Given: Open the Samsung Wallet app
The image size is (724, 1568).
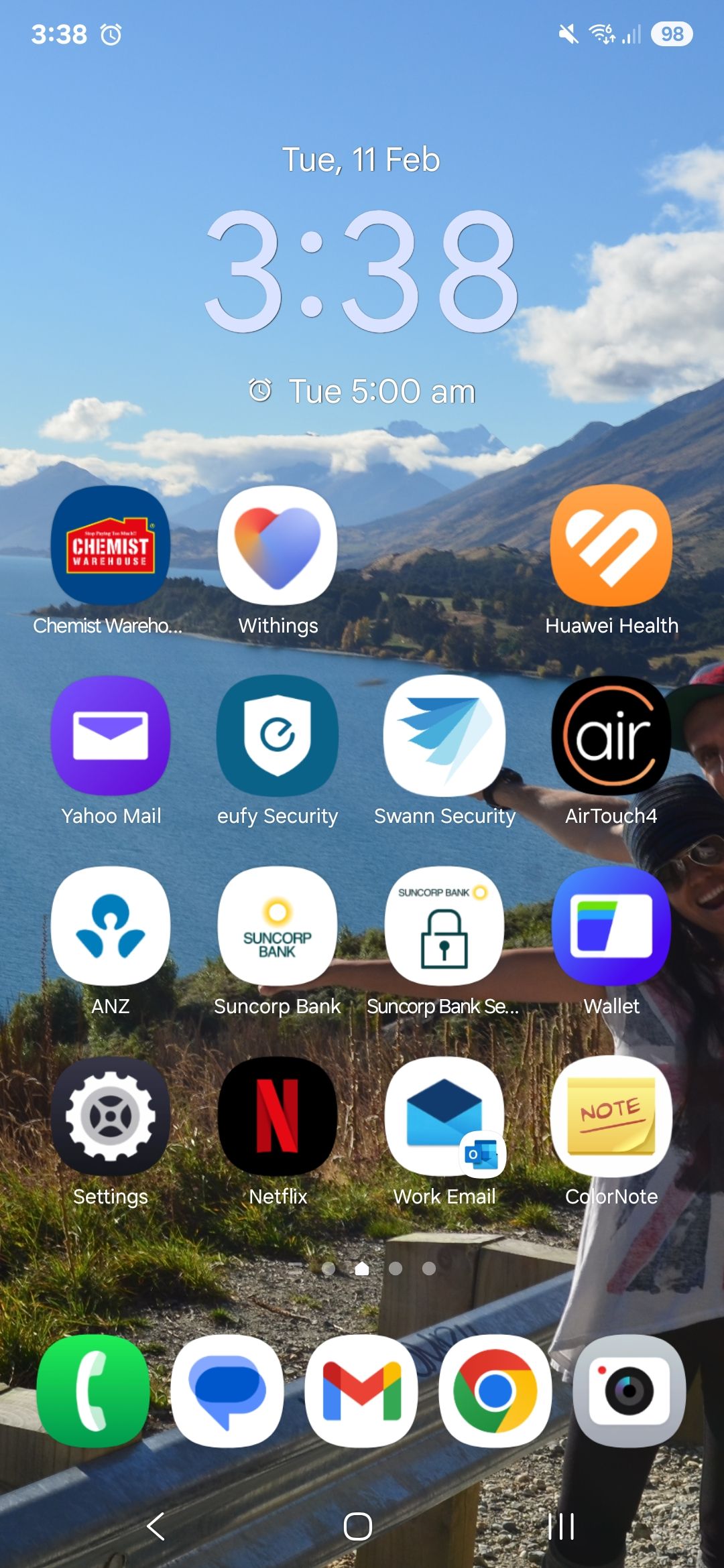Looking at the screenshot, I should click(x=611, y=927).
